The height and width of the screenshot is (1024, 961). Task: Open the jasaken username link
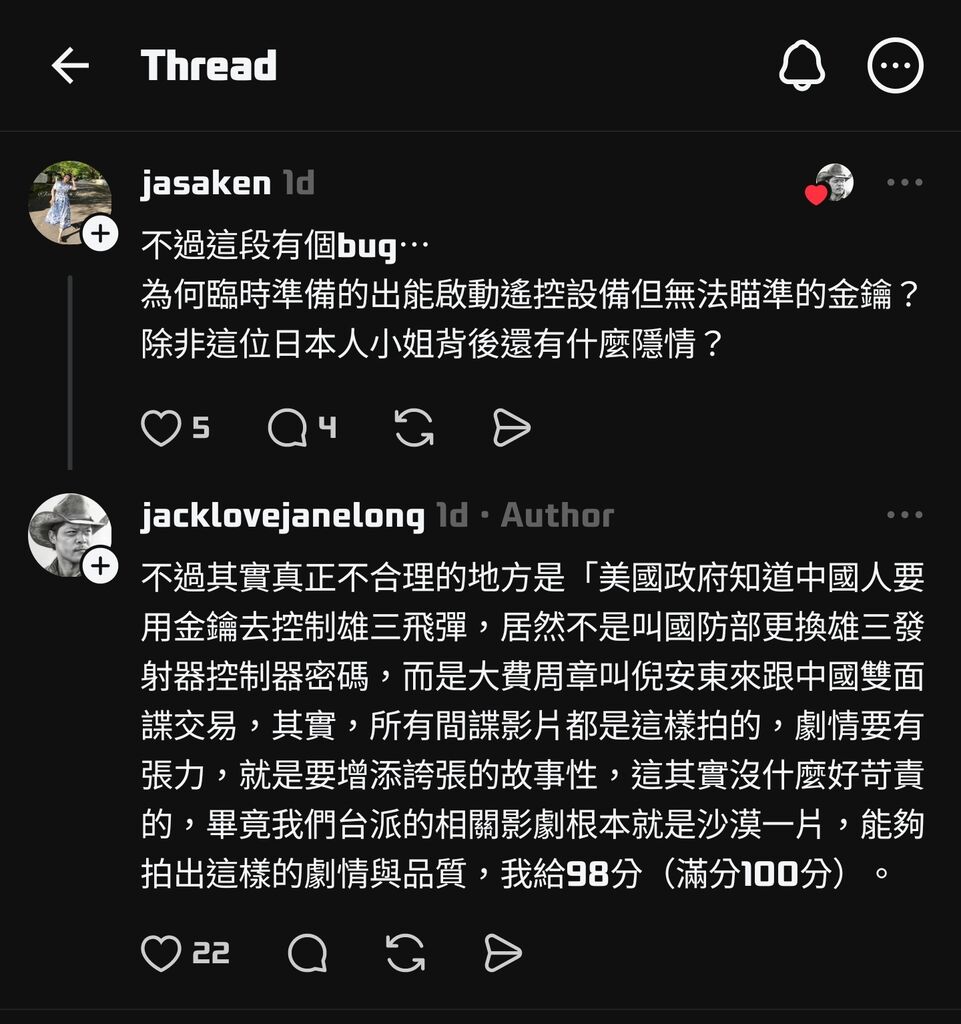tap(206, 184)
